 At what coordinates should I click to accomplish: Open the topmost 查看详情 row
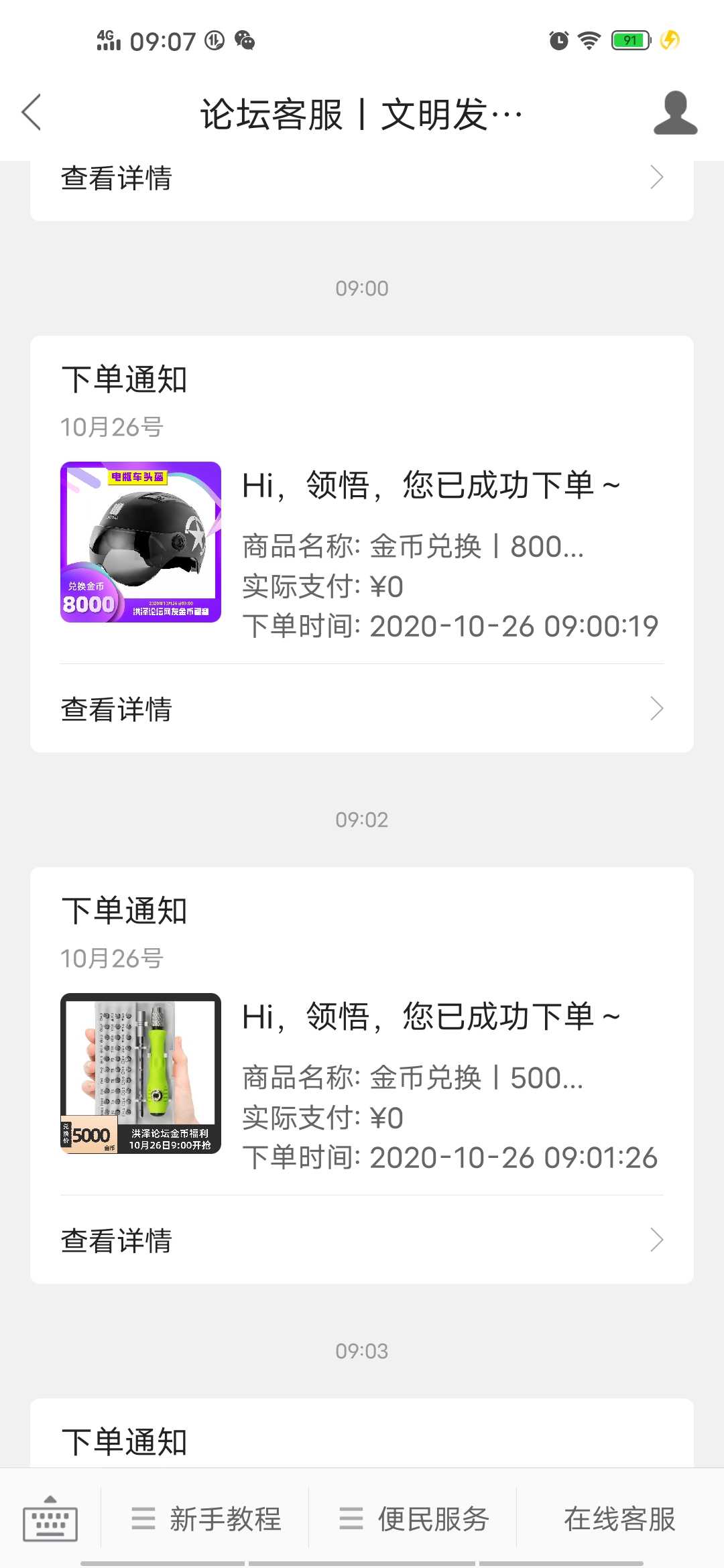tap(362, 178)
